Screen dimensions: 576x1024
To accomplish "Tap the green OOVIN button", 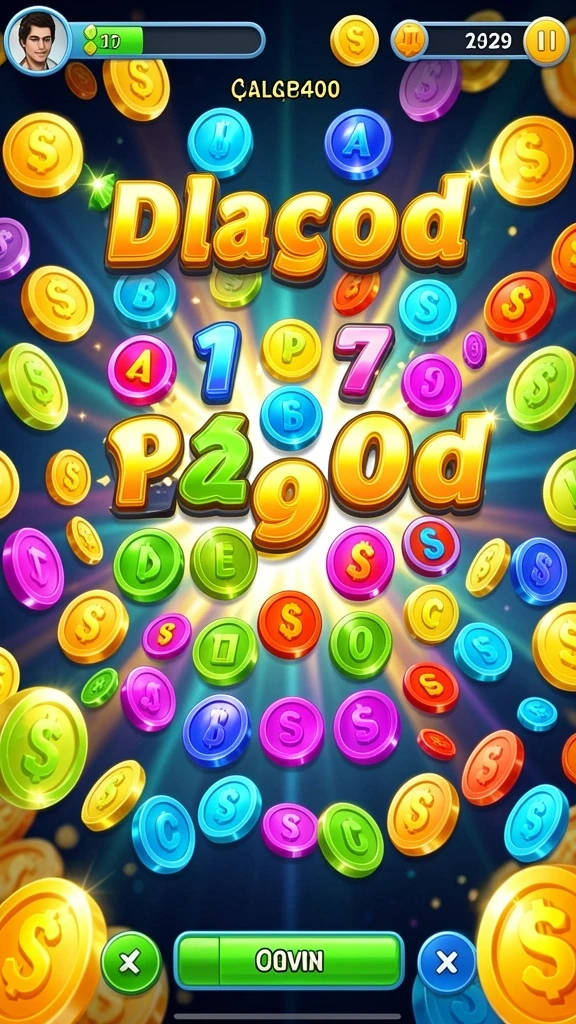I will tap(289, 961).
